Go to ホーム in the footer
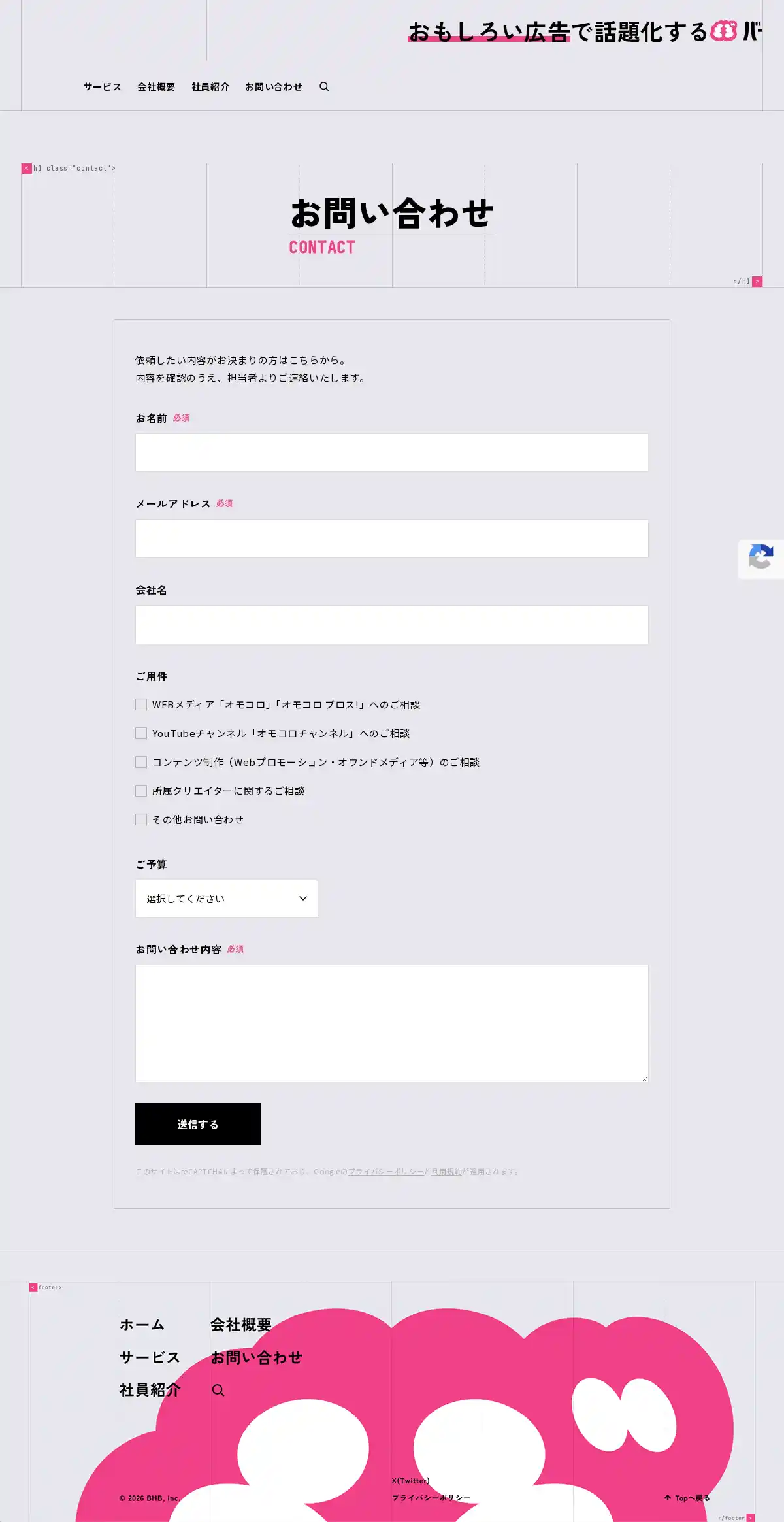Image resolution: width=784 pixels, height=1522 pixels. pos(142,1325)
